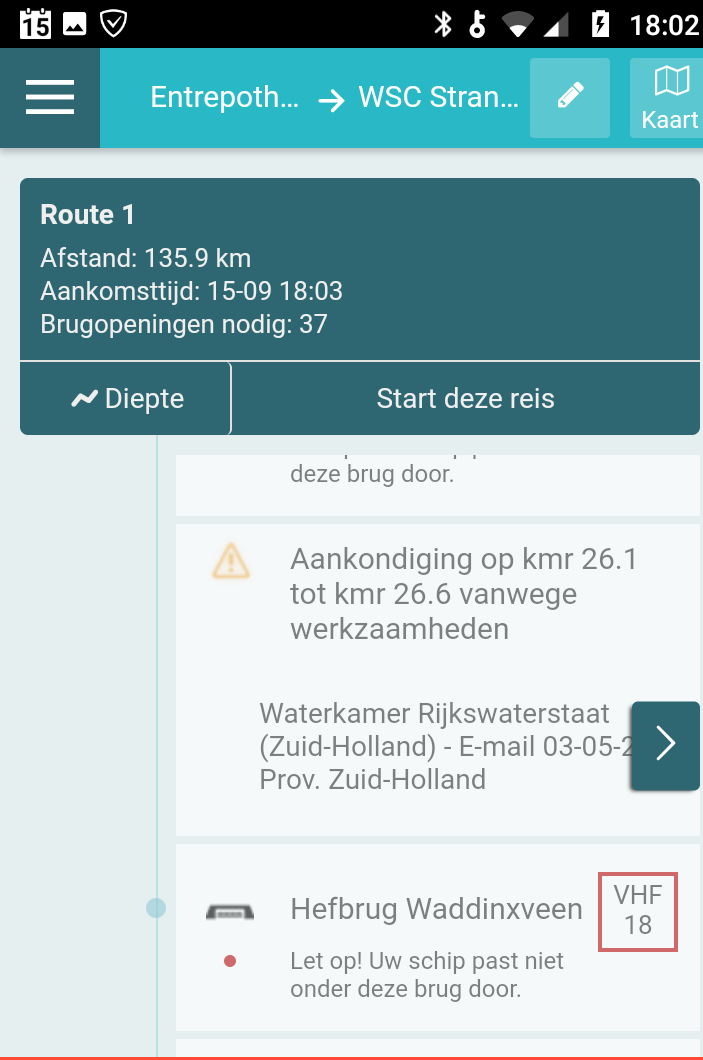Edit the route with the pencil icon
Screen dimensions: 703x1060
coord(570,98)
